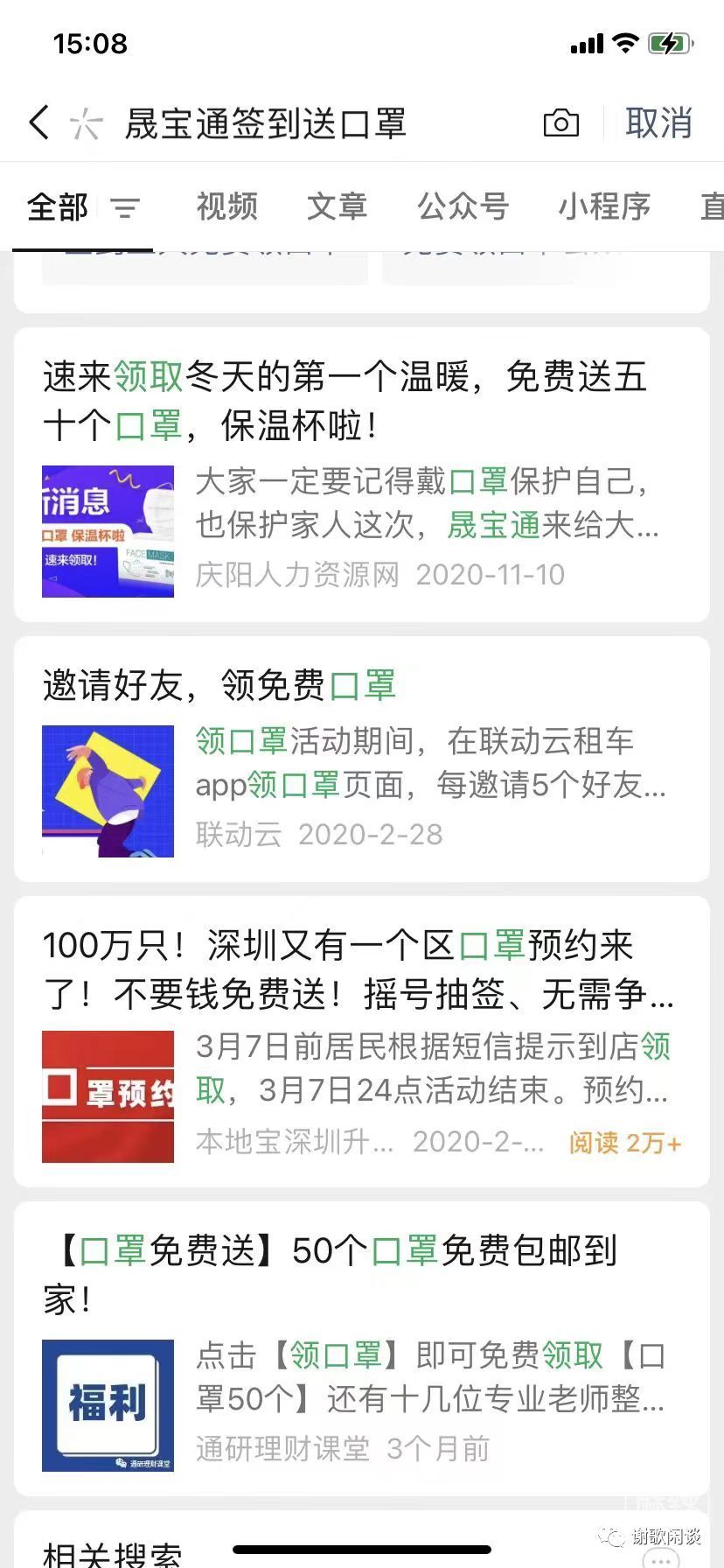Image resolution: width=724 pixels, height=1568 pixels.
Task: Switch to the 小程序 tab
Action: tap(604, 207)
